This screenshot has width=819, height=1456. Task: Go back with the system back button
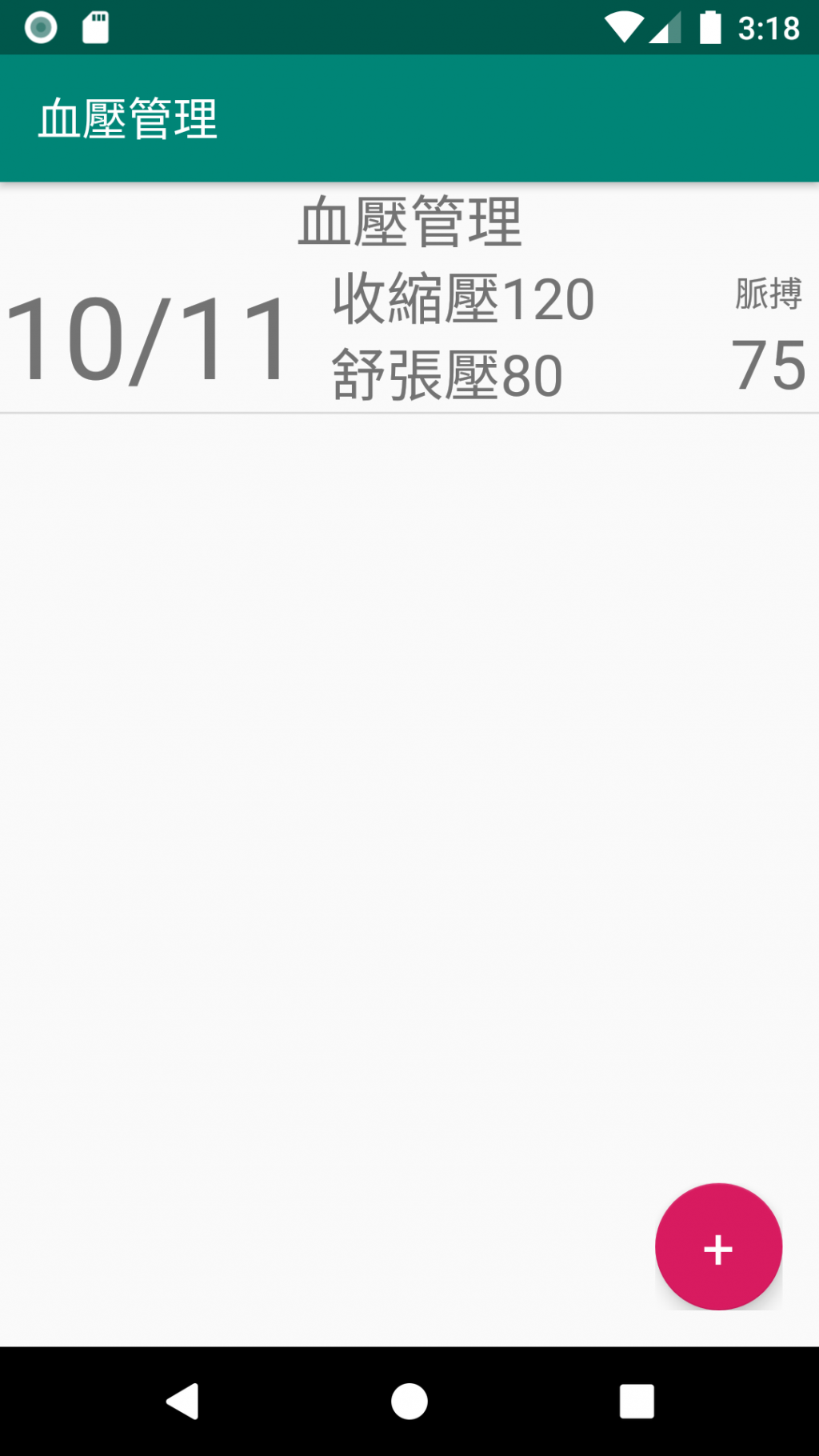coord(183,1402)
